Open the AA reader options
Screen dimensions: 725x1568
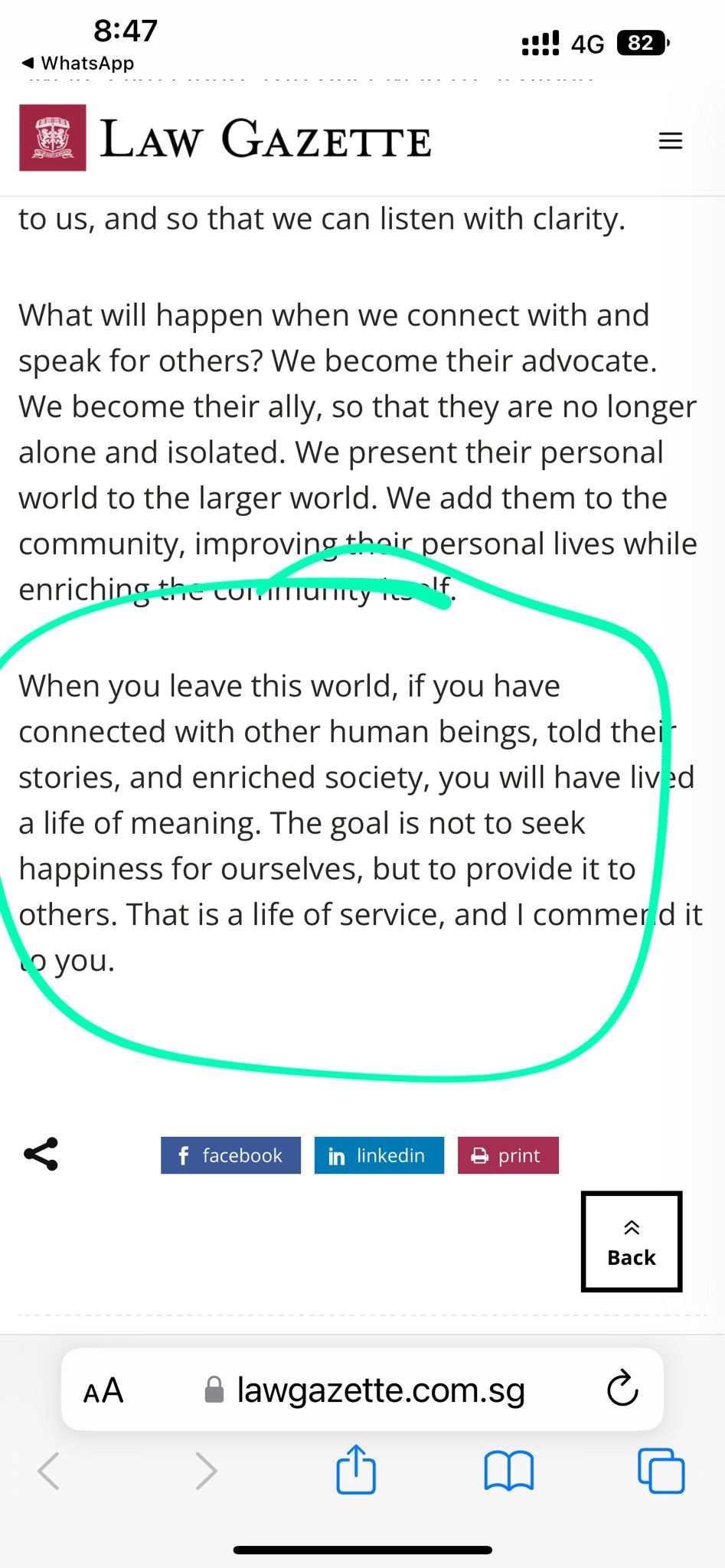pos(103,1390)
